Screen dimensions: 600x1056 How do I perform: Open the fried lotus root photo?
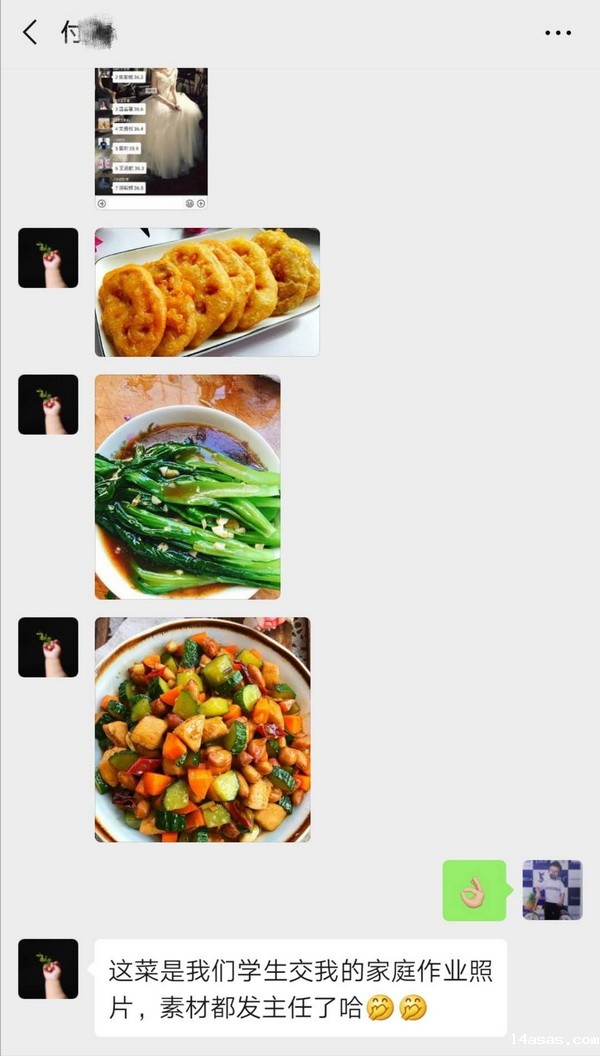tap(207, 292)
